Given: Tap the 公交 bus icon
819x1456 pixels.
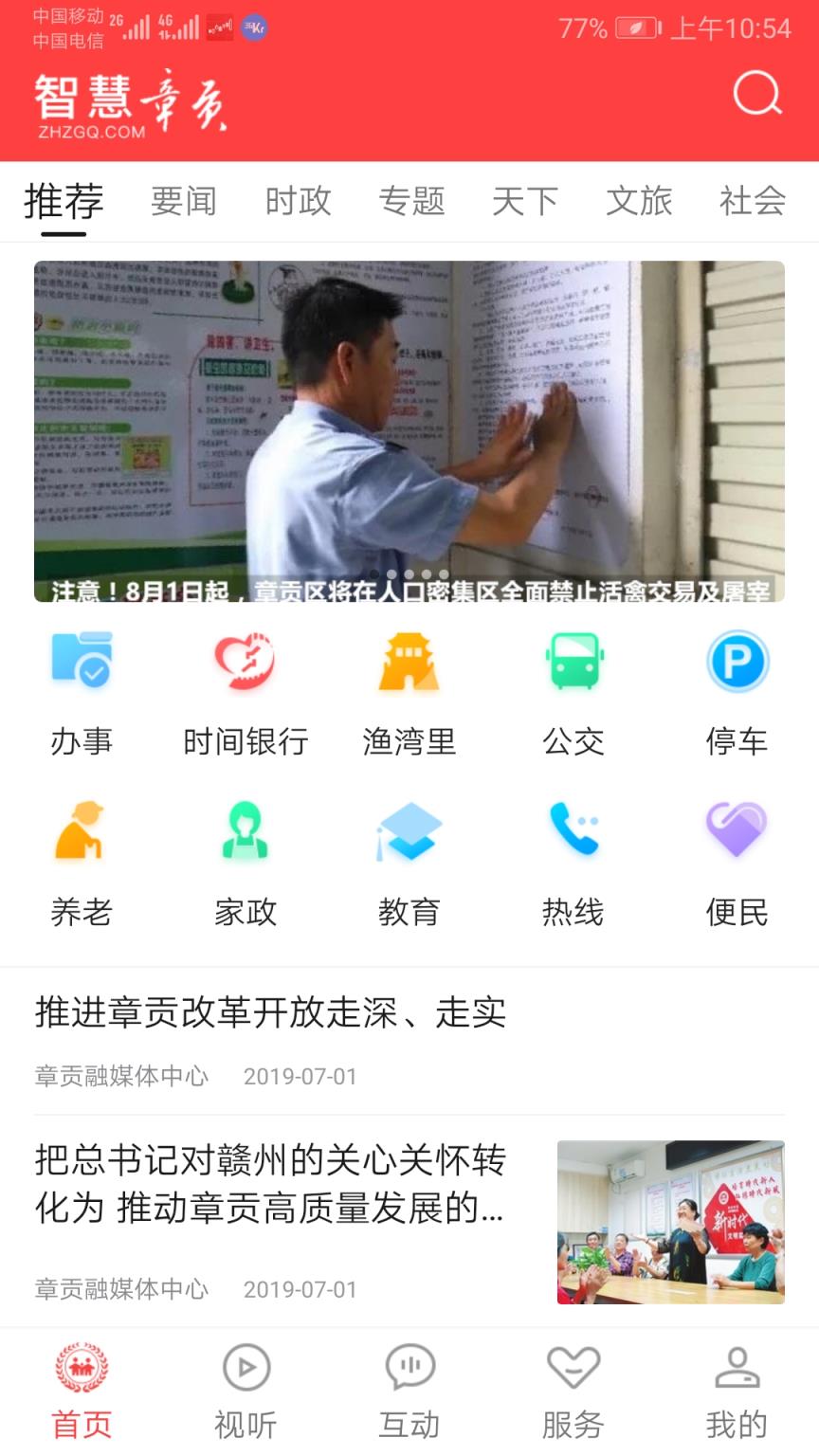Looking at the screenshot, I should click(573, 662).
